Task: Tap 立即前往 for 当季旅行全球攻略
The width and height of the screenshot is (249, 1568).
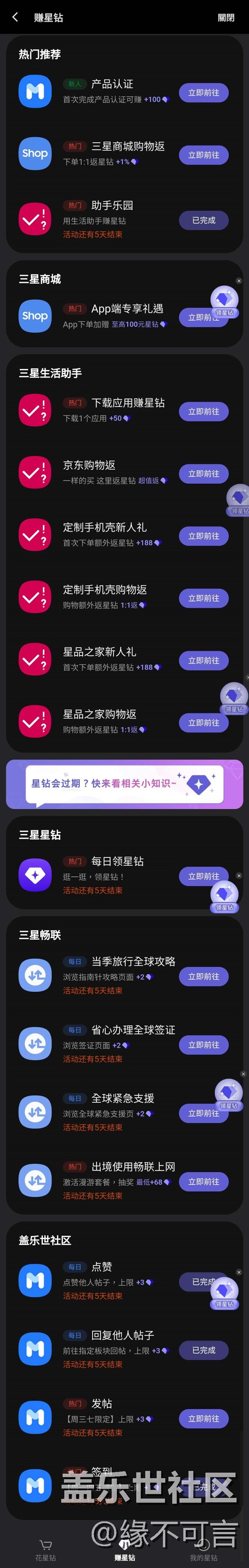Action: click(x=203, y=976)
